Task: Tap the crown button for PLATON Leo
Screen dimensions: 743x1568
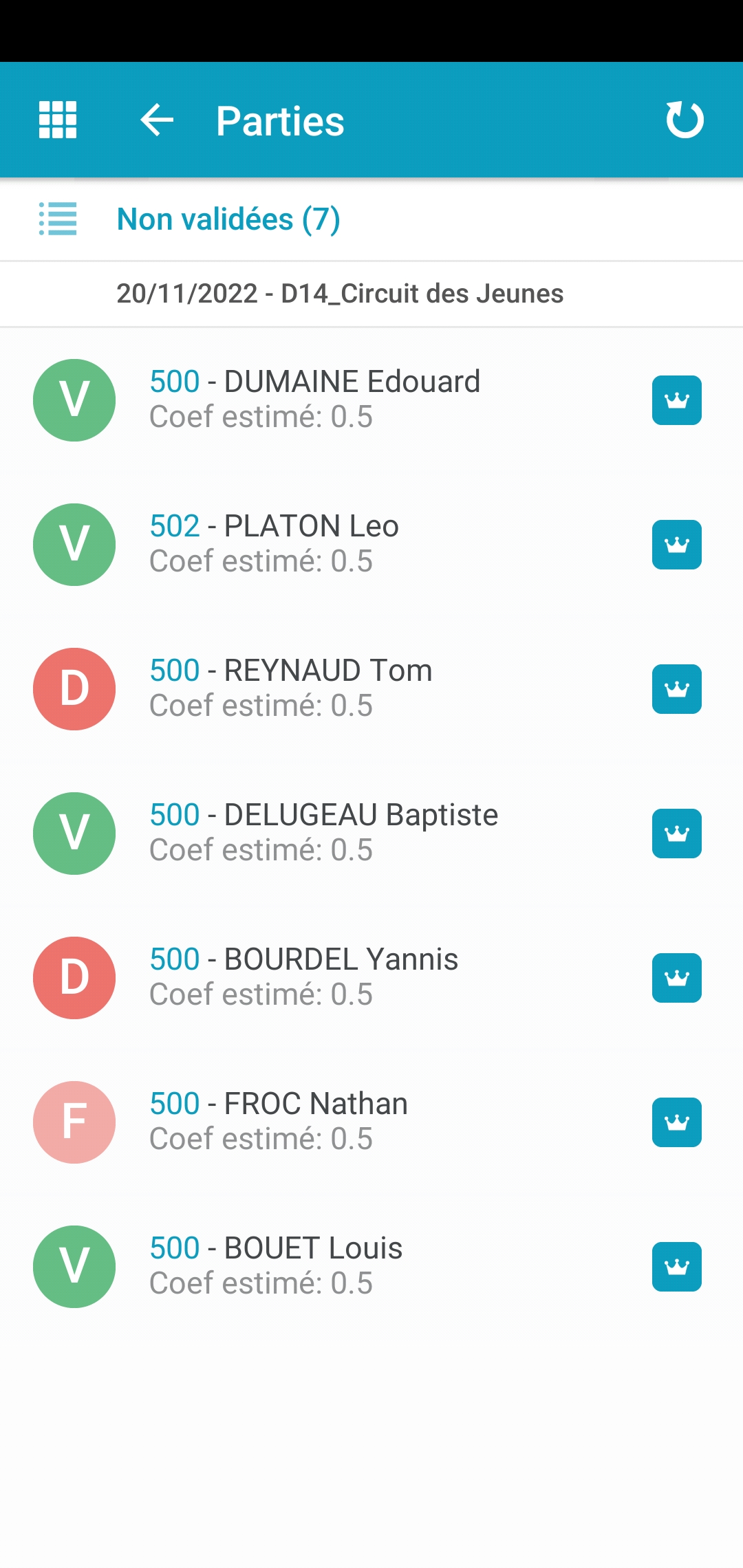Action: (x=677, y=545)
